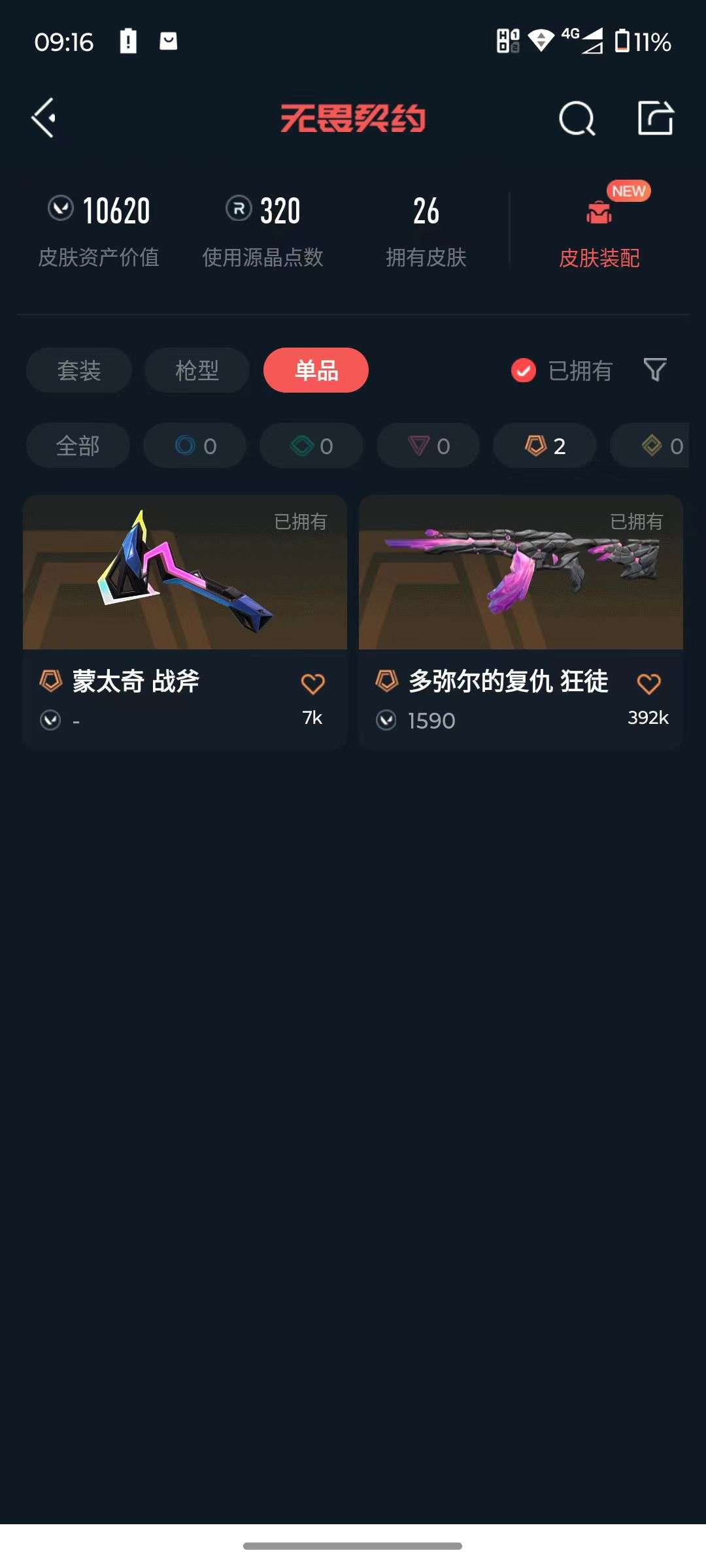Image resolution: width=706 pixels, height=1568 pixels.
Task: Select the green rarity filter showing 0
Action: 311,446
